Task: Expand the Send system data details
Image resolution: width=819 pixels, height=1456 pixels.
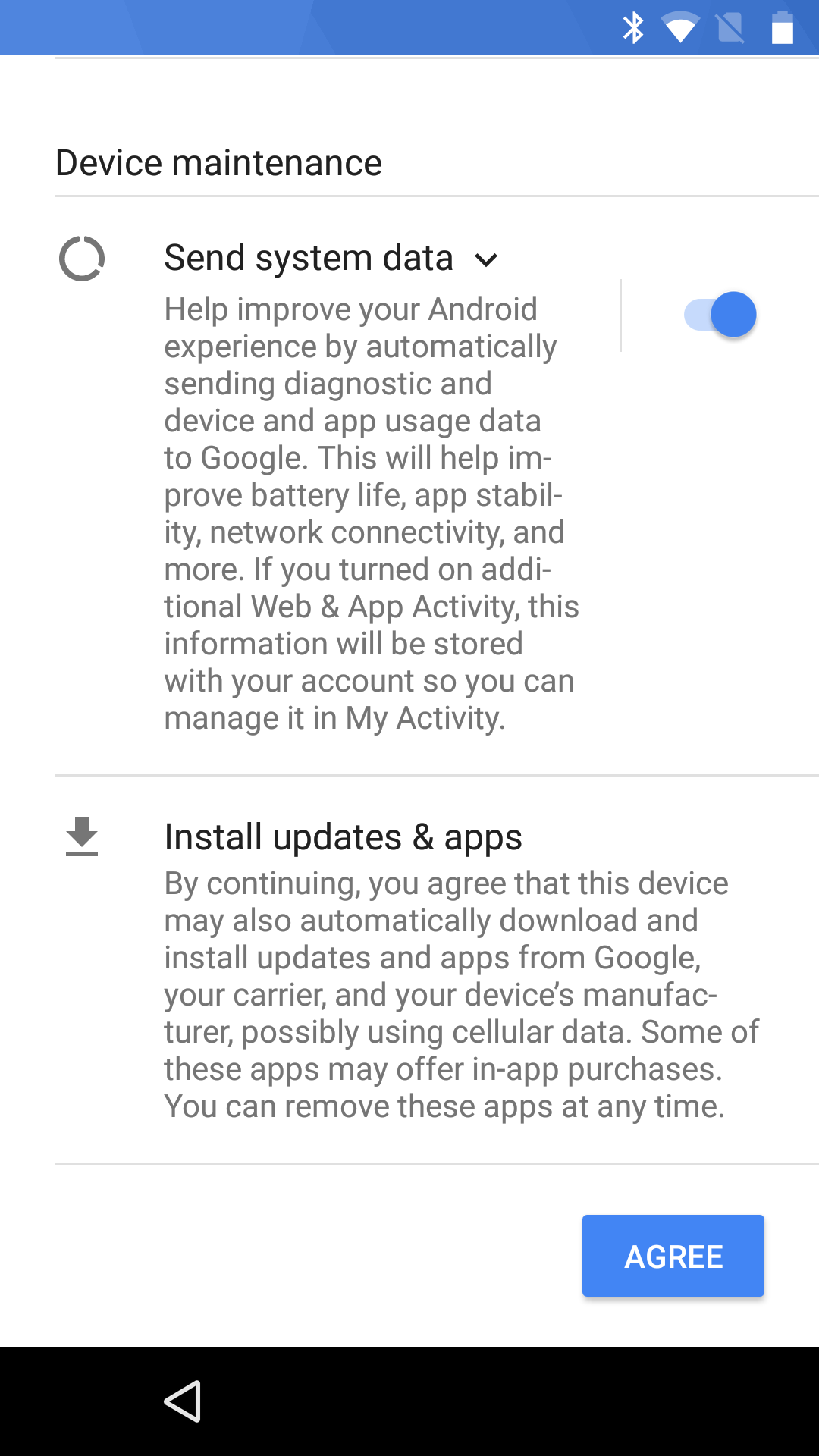Action: tap(485, 260)
